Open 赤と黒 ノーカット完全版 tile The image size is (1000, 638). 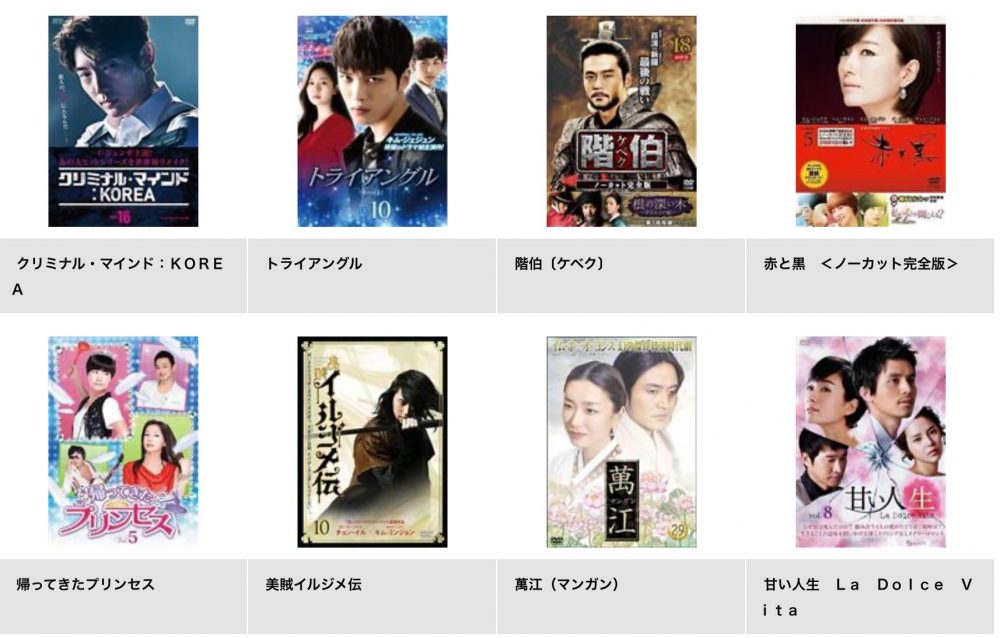(870, 122)
